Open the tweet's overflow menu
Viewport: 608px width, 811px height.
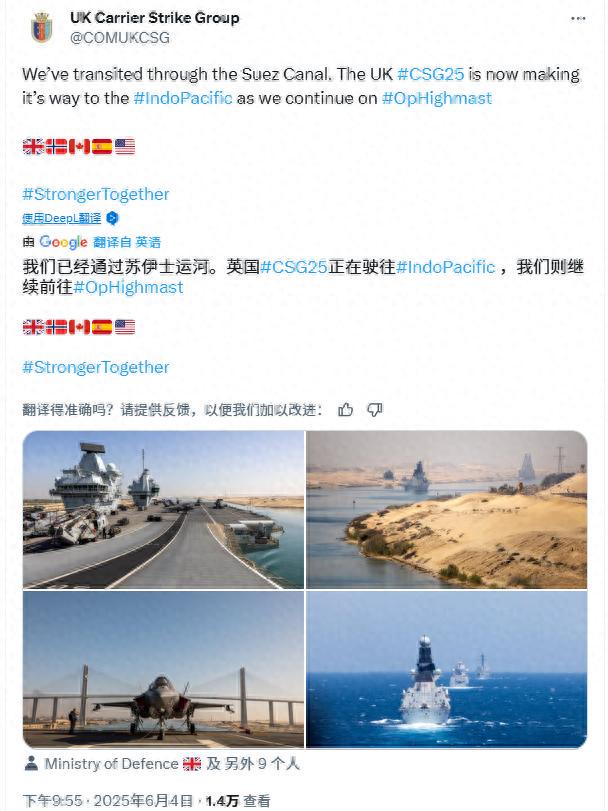coord(578,19)
